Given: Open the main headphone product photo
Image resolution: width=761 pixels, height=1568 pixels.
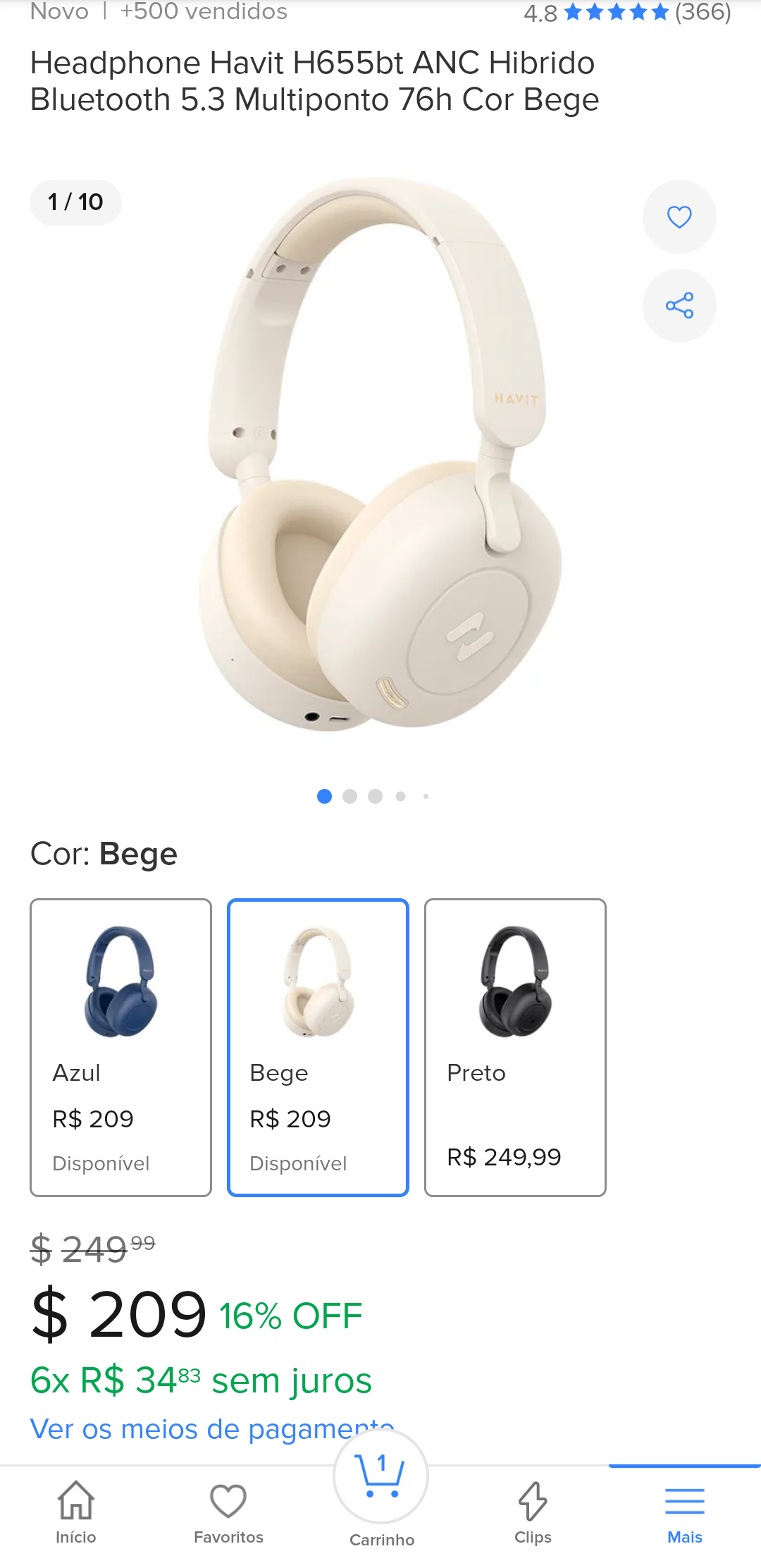Looking at the screenshot, I should [380, 455].
